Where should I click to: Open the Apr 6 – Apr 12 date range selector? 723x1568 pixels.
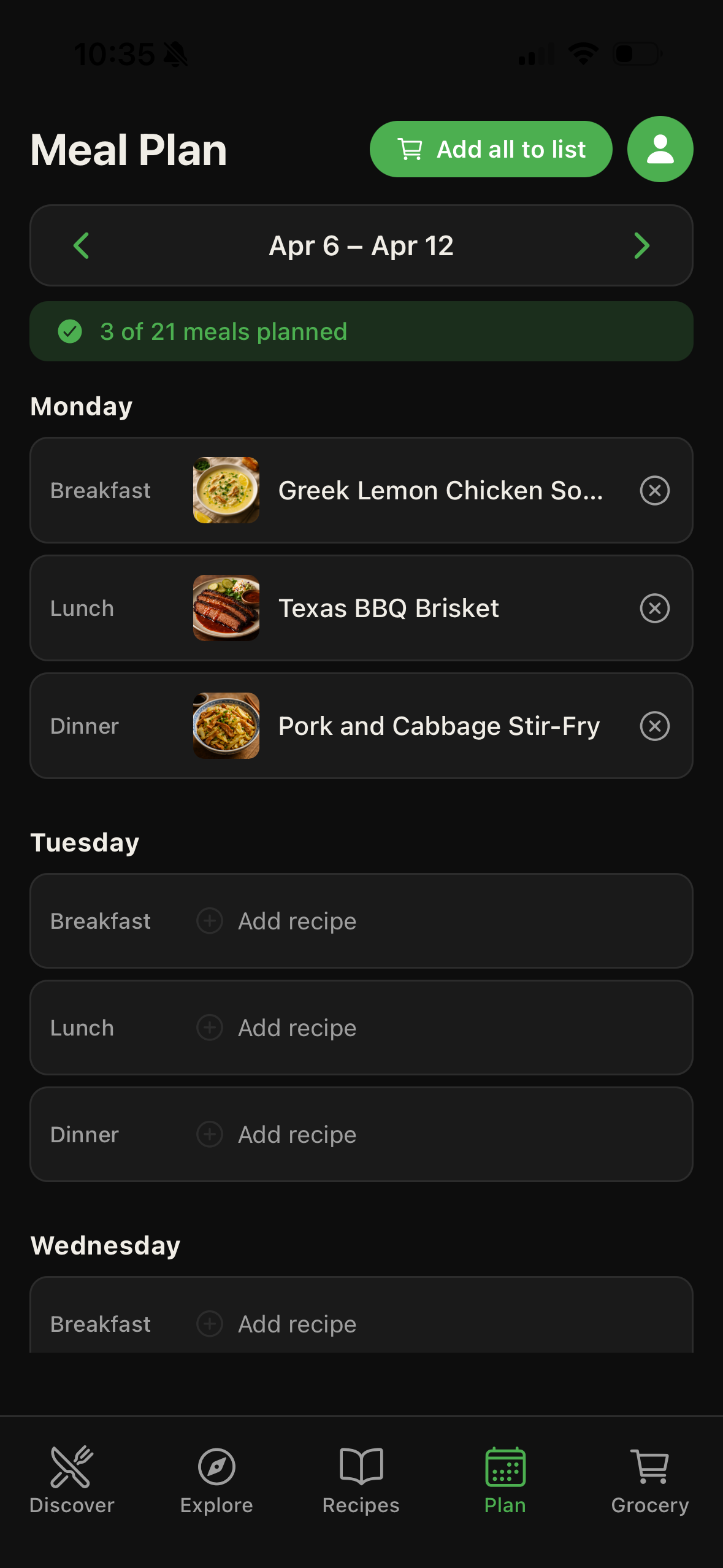coord(361,245)
